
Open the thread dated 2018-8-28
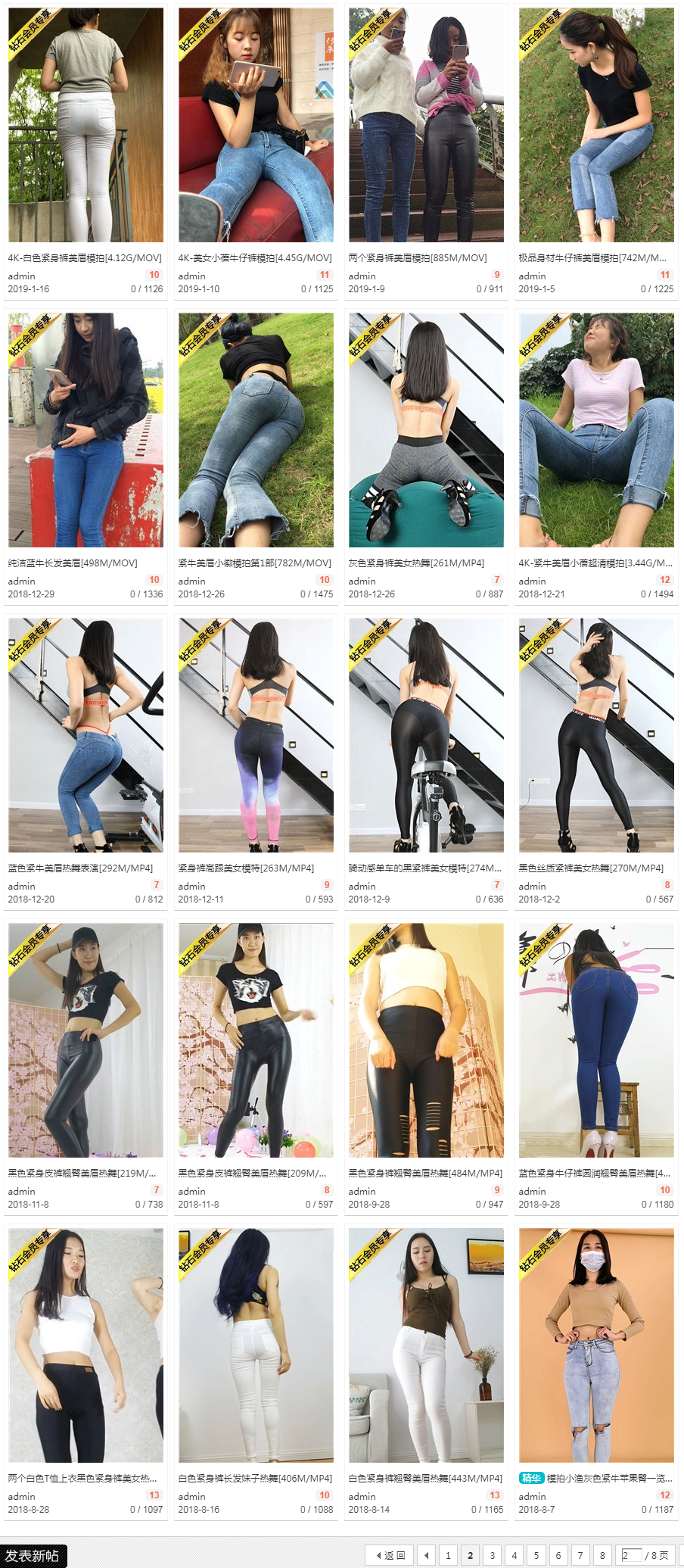coord(82,1478)
